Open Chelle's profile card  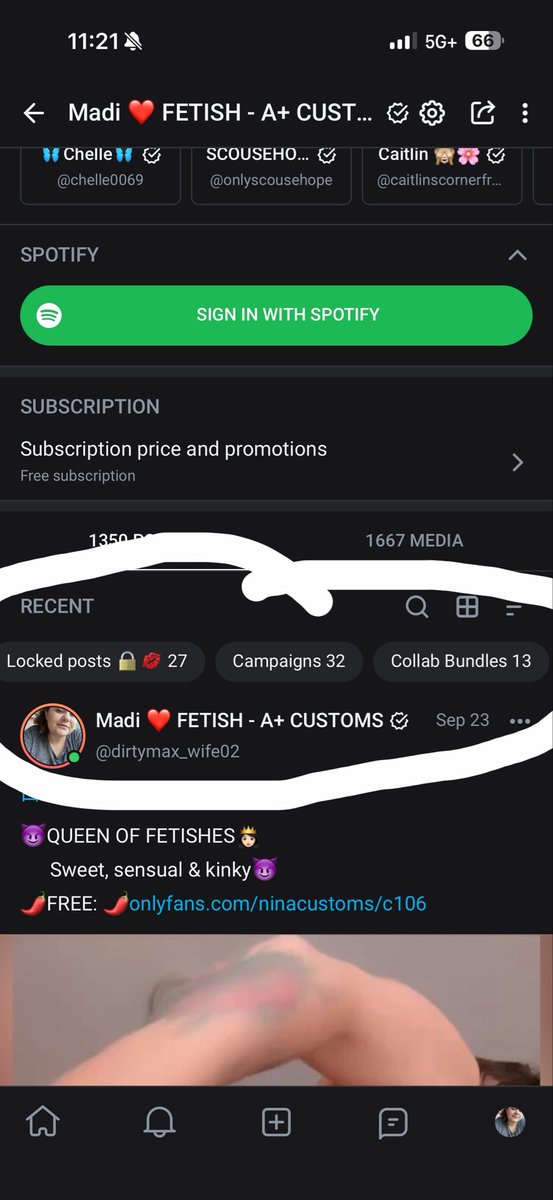(100, 174)
